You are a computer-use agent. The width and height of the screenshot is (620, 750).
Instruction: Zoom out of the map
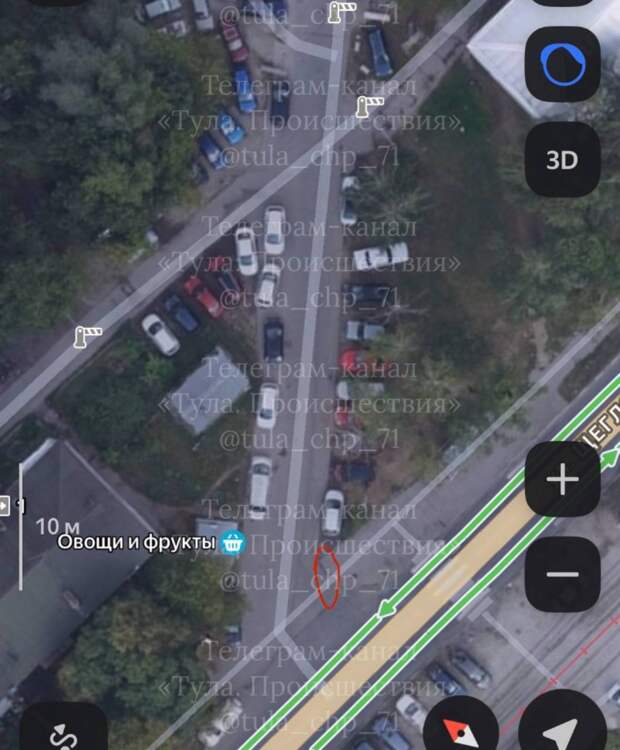point(562,574)
